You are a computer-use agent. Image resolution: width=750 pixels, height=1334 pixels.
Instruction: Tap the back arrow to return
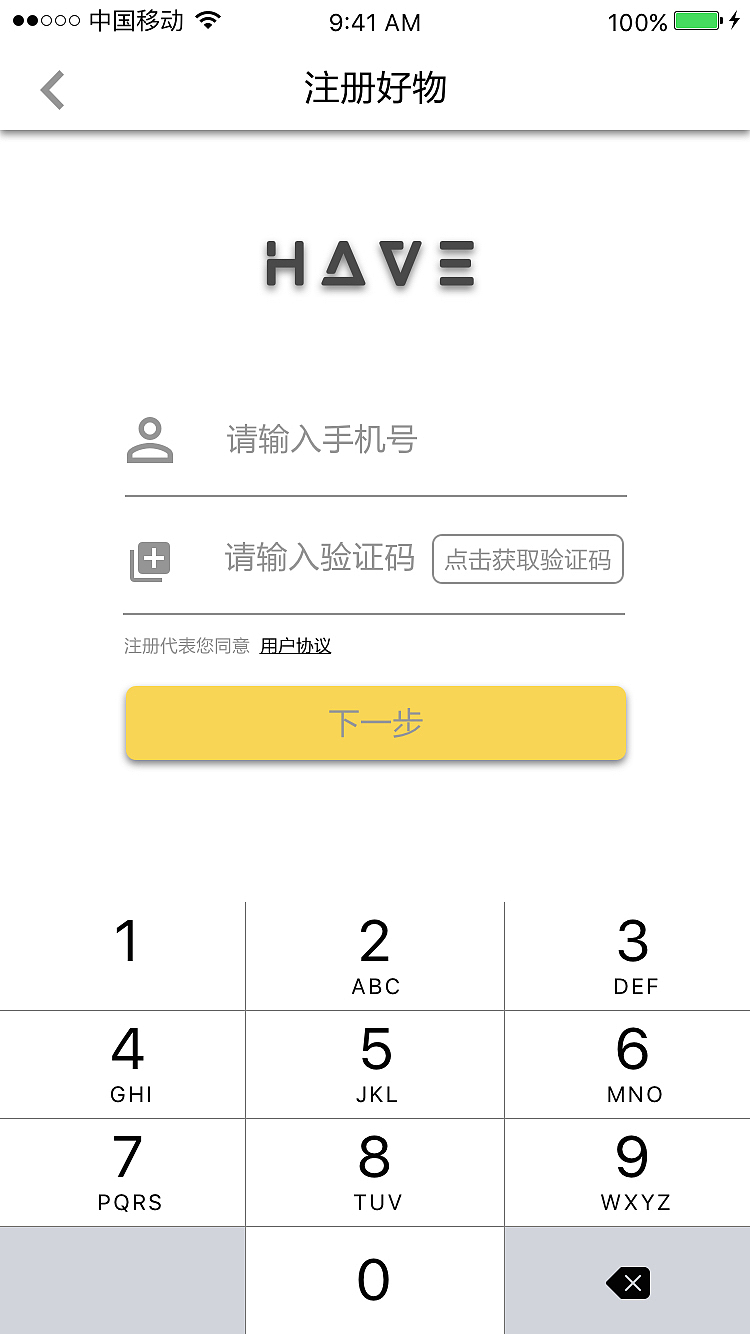pyautogui.click(x=52, y=90)
